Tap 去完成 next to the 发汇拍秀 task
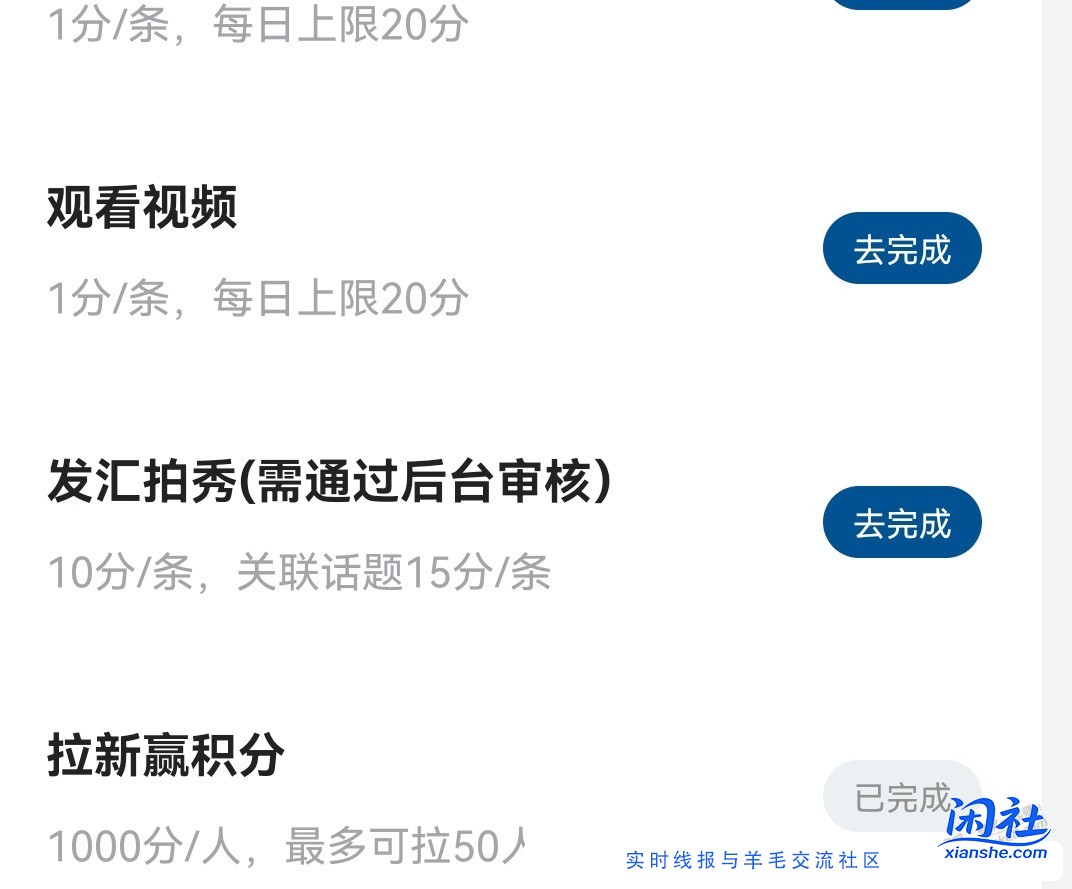 click(901, 523)
